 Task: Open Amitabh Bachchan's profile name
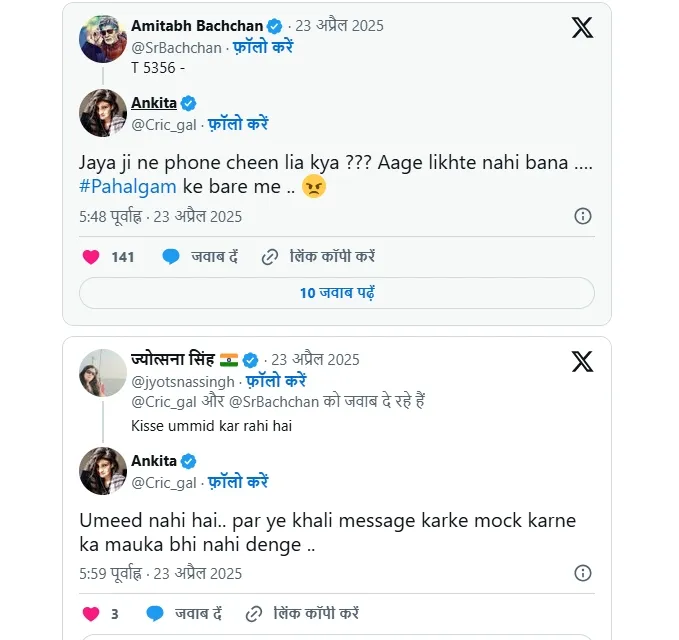197,25
